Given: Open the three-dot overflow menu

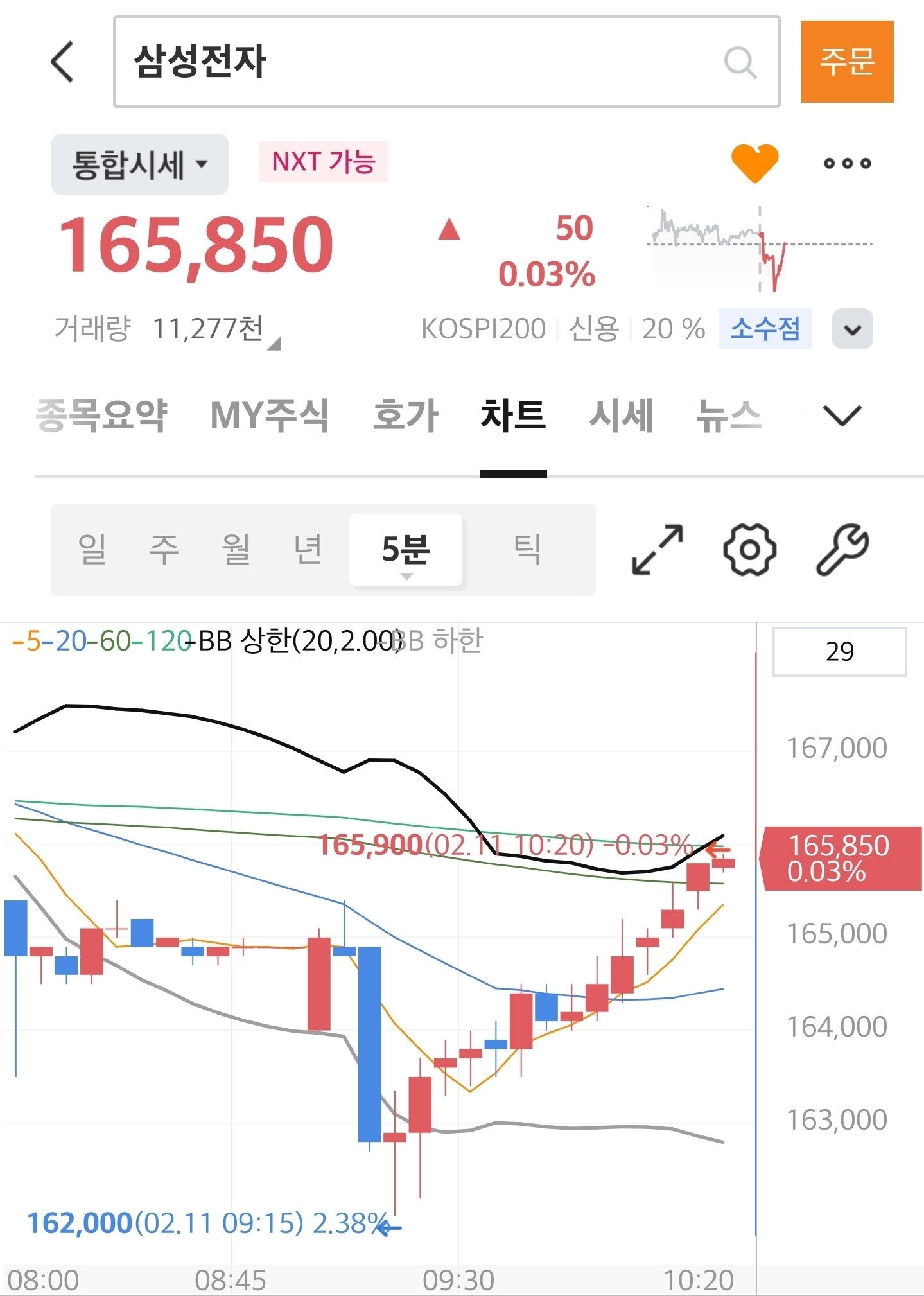Looking at the screenshot, I should point(848,163).
